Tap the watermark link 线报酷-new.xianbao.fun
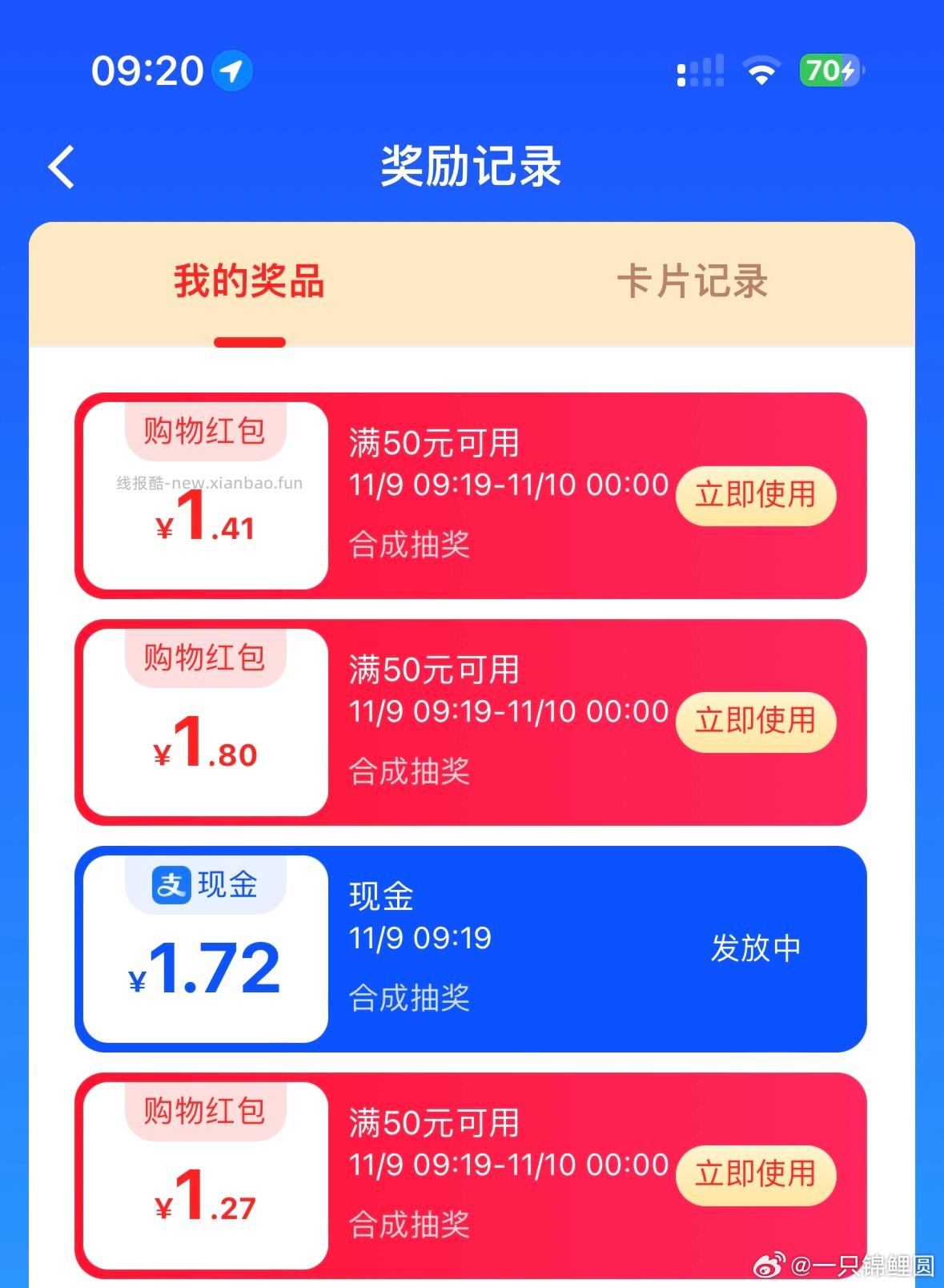Viewport: 944px width, 1288px height. 210,481
